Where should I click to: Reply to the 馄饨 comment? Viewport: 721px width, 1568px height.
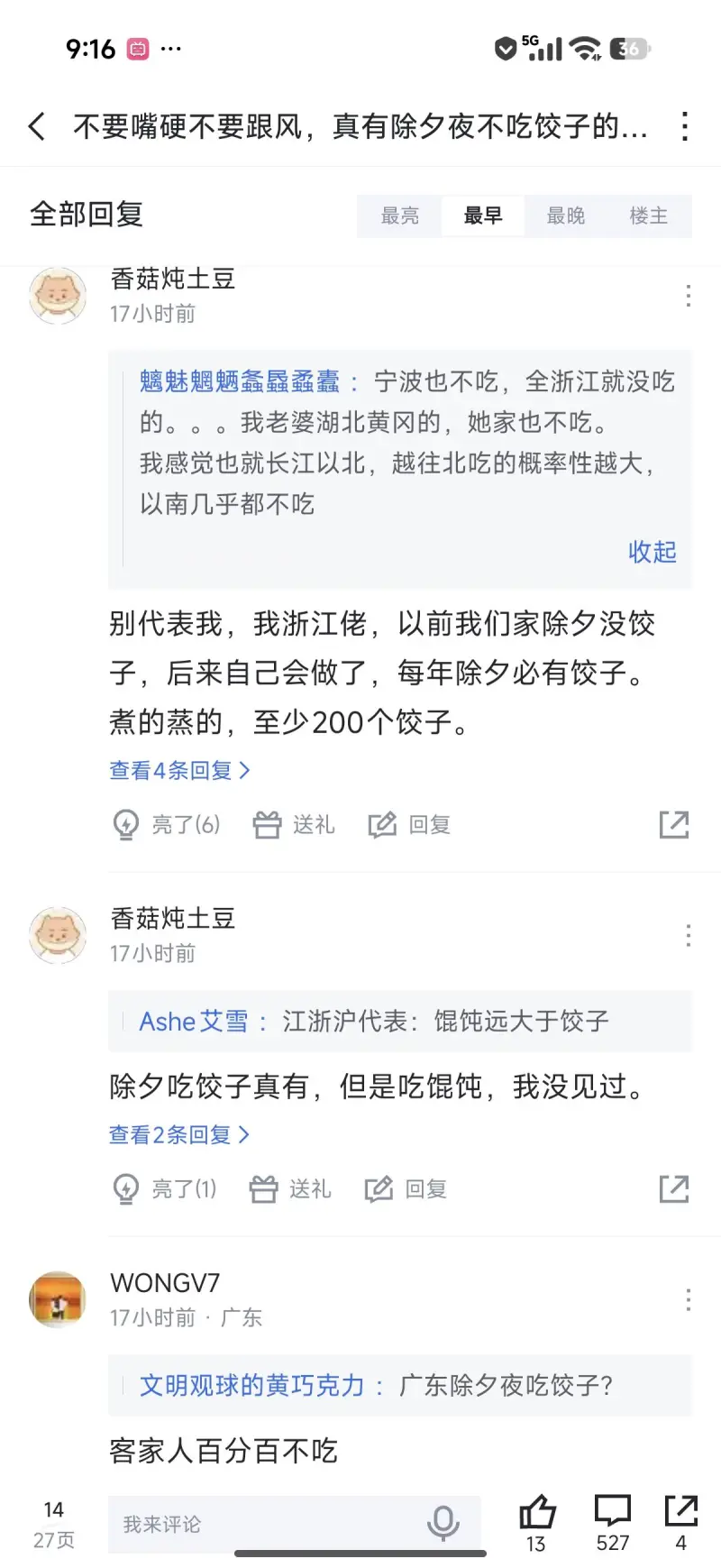click(x=406, y=1188)
